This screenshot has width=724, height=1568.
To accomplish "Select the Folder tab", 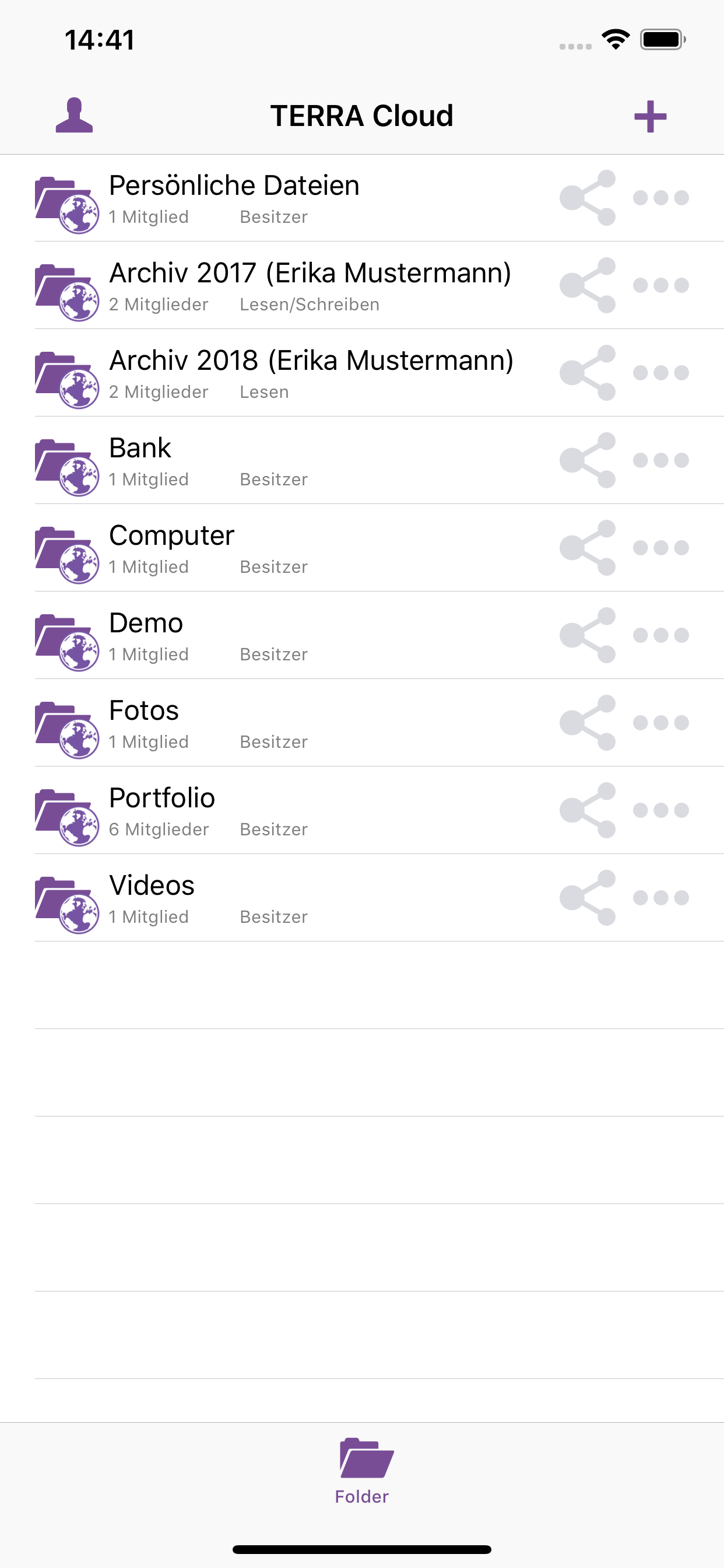I will pos(362,1471).
